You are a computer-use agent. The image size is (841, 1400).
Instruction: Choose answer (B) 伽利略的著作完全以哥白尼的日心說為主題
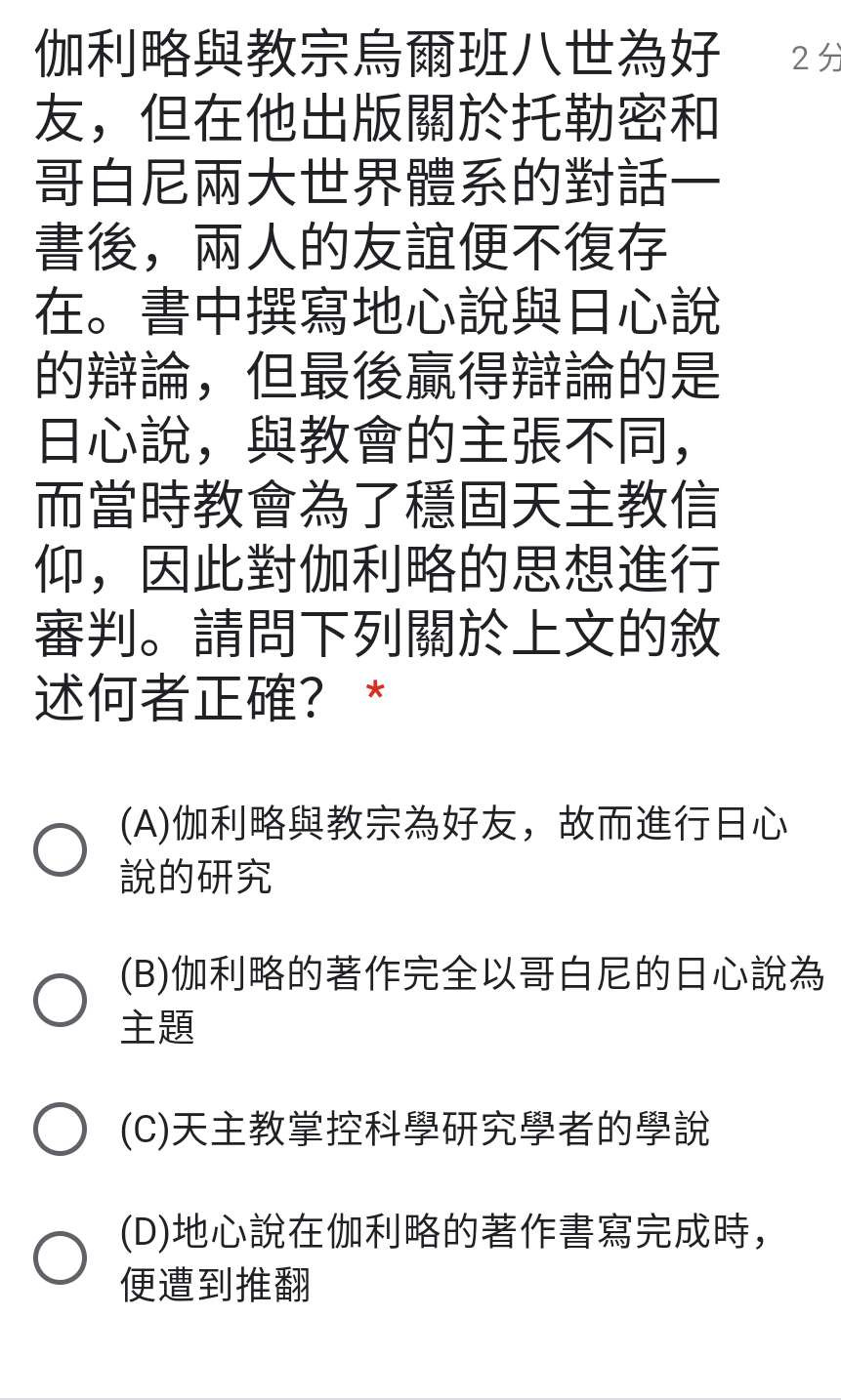(x=60, y=1001)
